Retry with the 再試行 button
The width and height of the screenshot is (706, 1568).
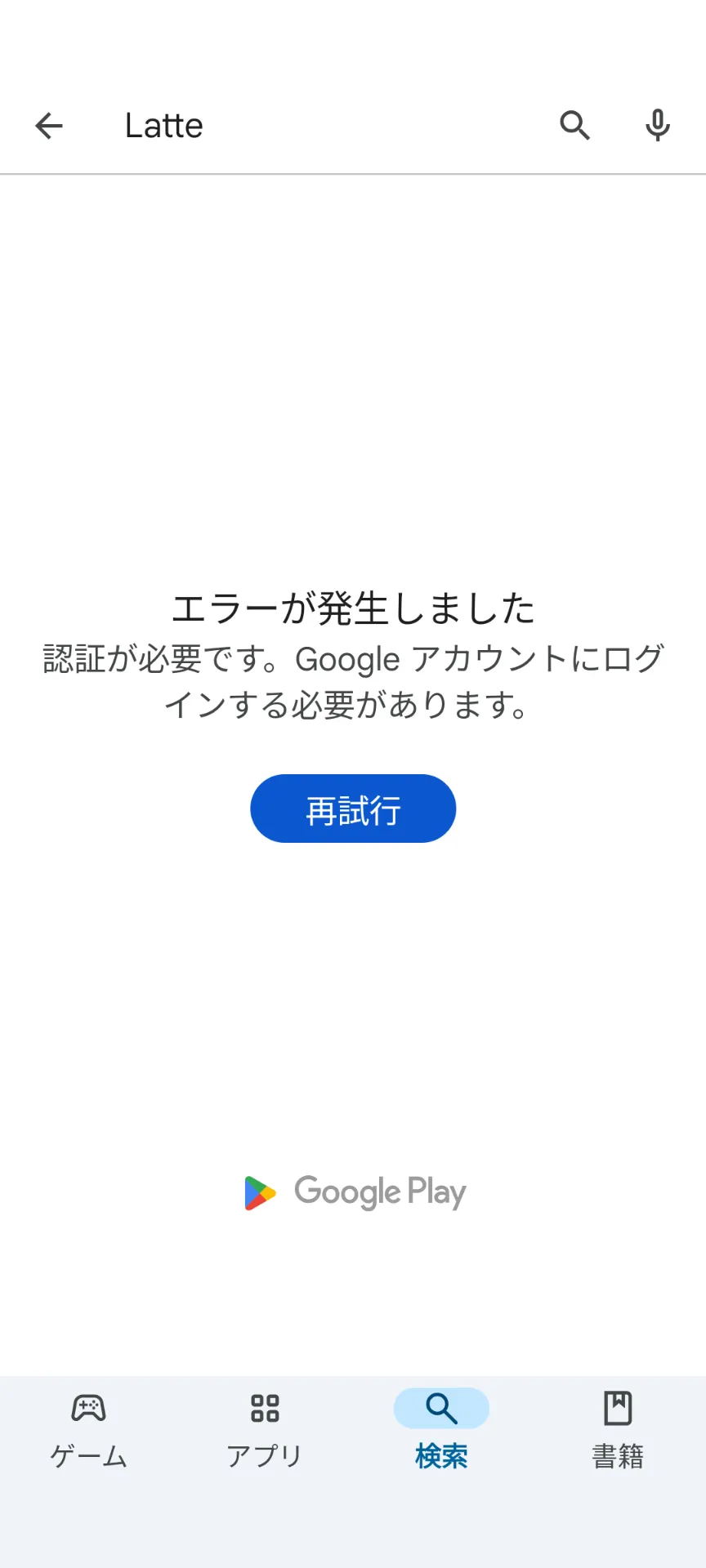(353, 808)
